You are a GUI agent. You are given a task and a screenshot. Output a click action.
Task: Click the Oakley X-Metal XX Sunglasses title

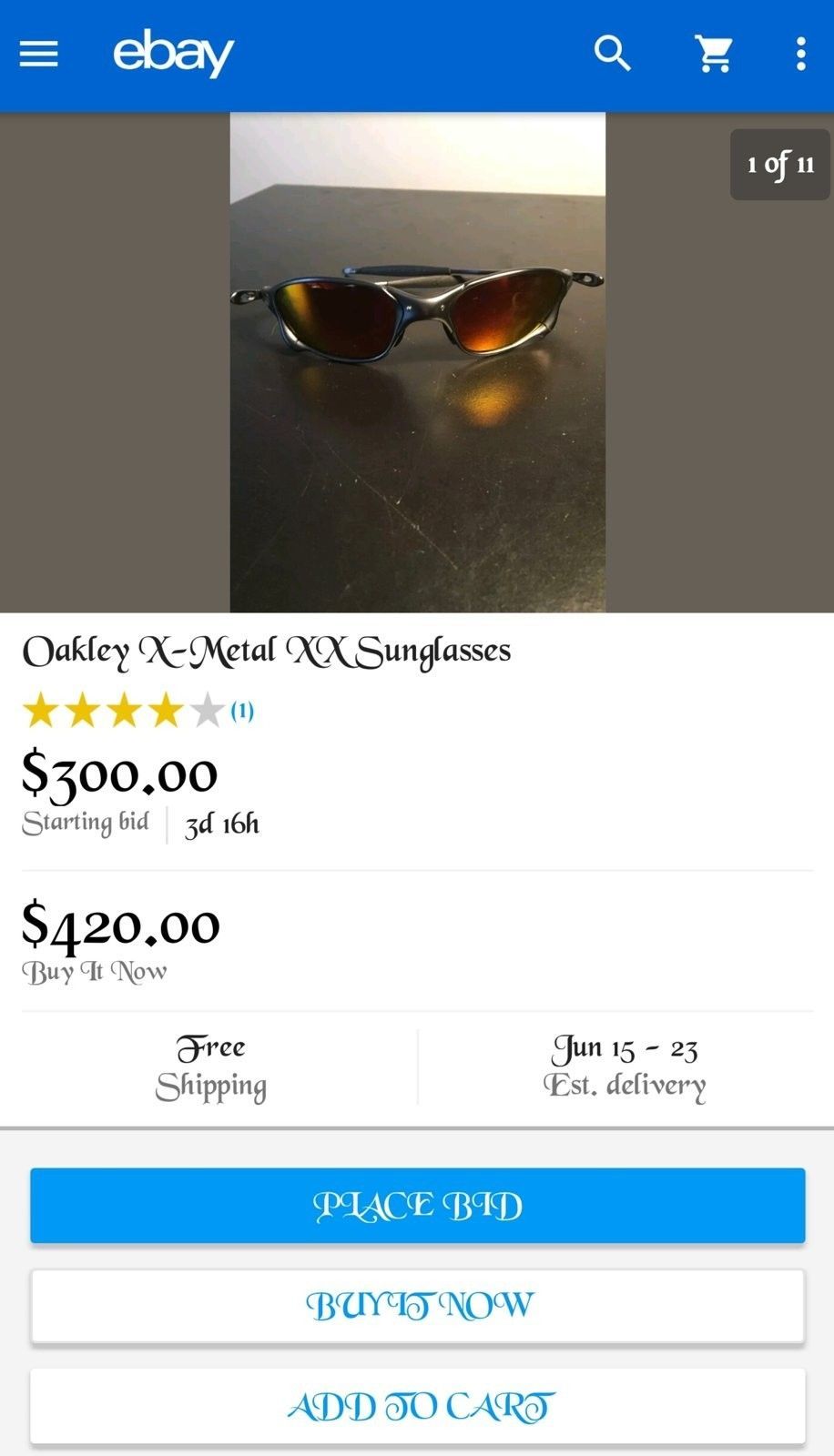tap(268, 650)
